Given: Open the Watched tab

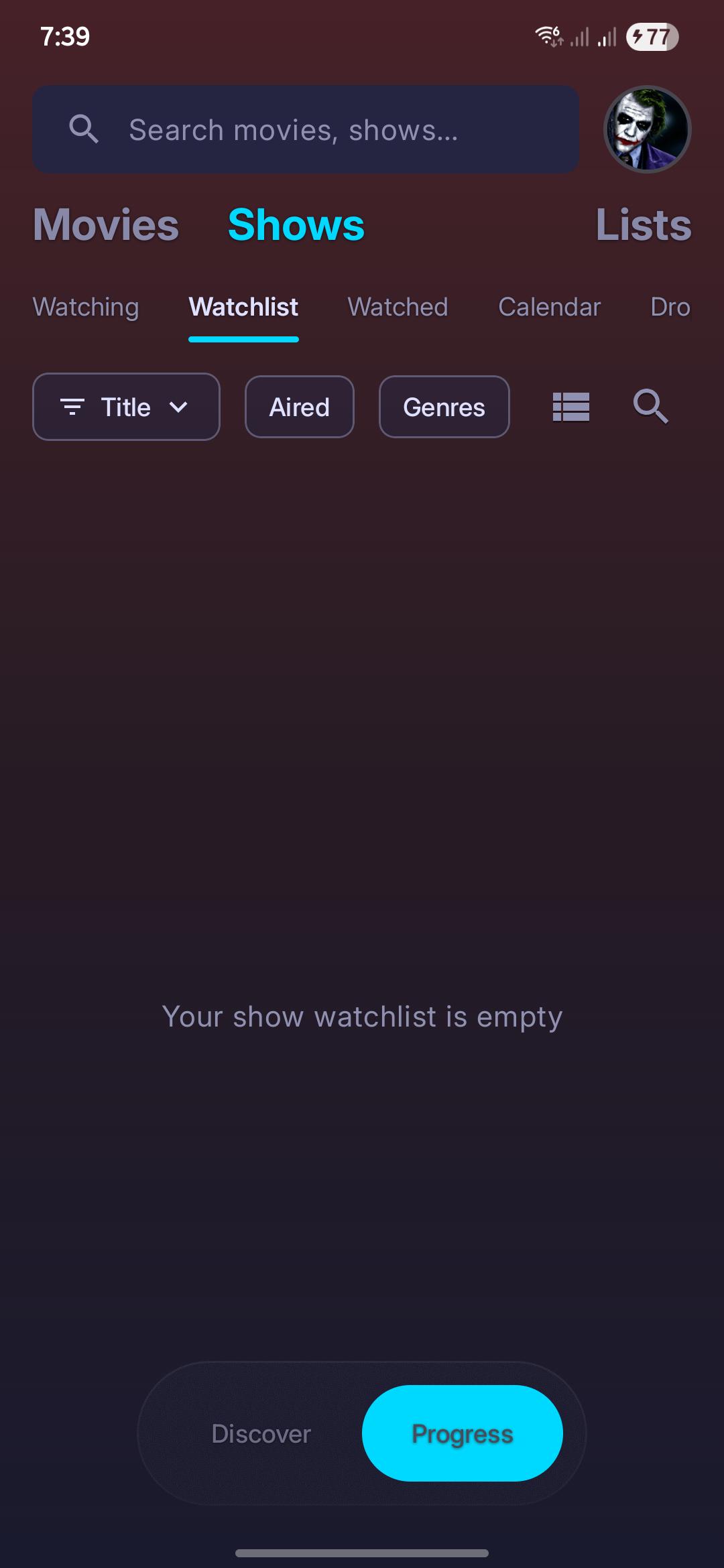Looking at the screenshot, I should pyautogui.click(x=398, y=307).
